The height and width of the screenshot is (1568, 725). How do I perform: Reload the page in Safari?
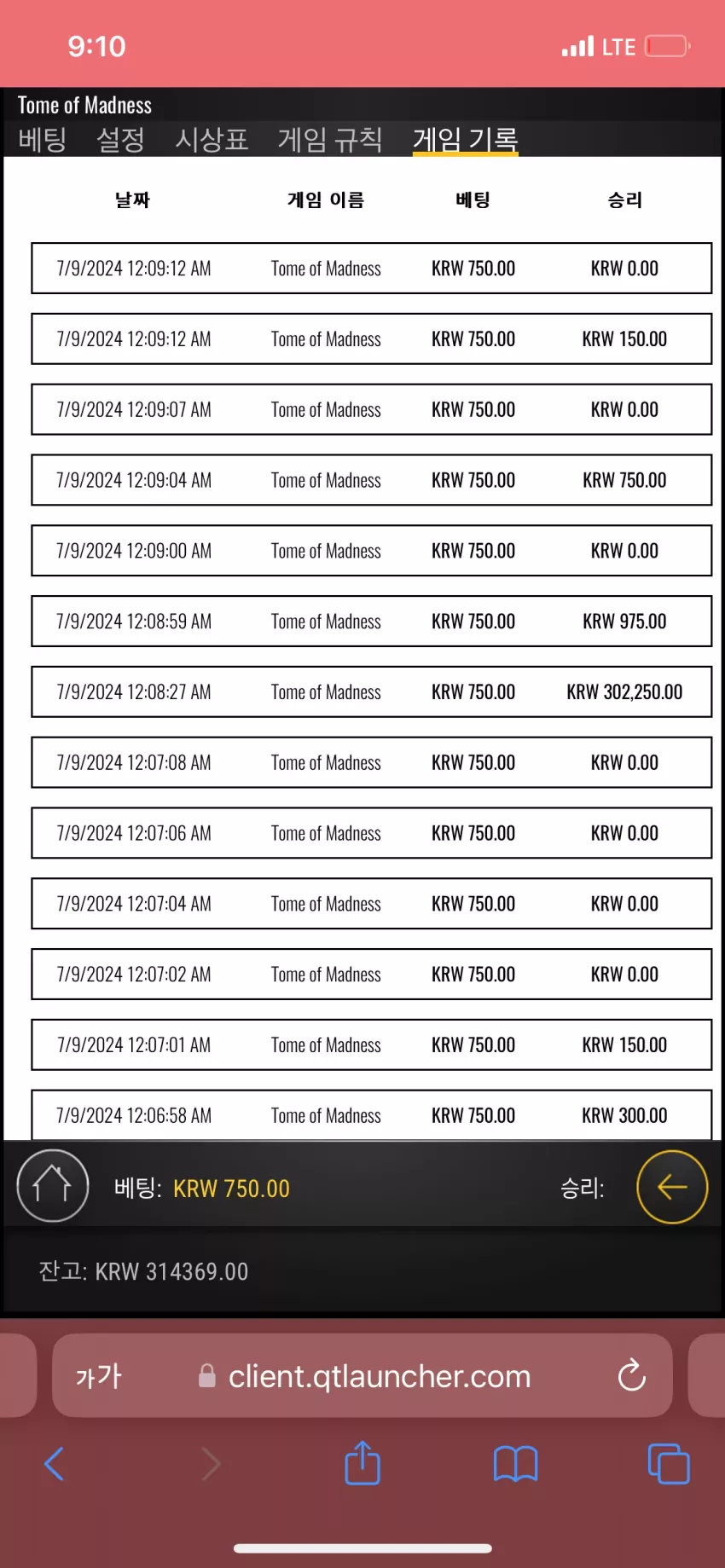(631, 1374)
